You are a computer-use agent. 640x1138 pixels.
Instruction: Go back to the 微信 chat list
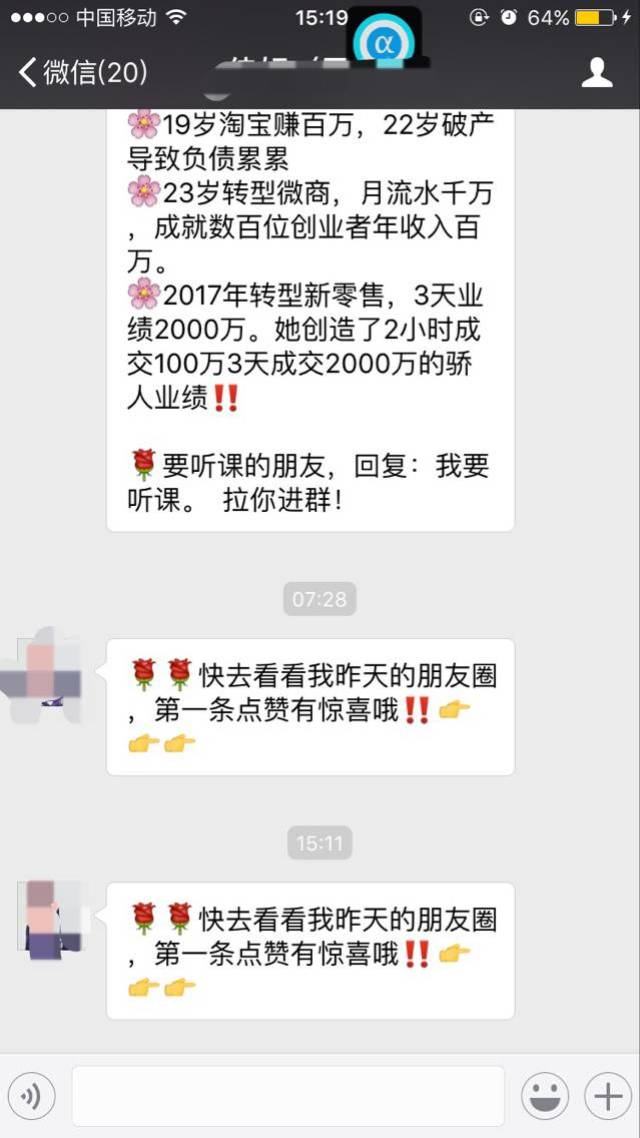click(82, 72)
